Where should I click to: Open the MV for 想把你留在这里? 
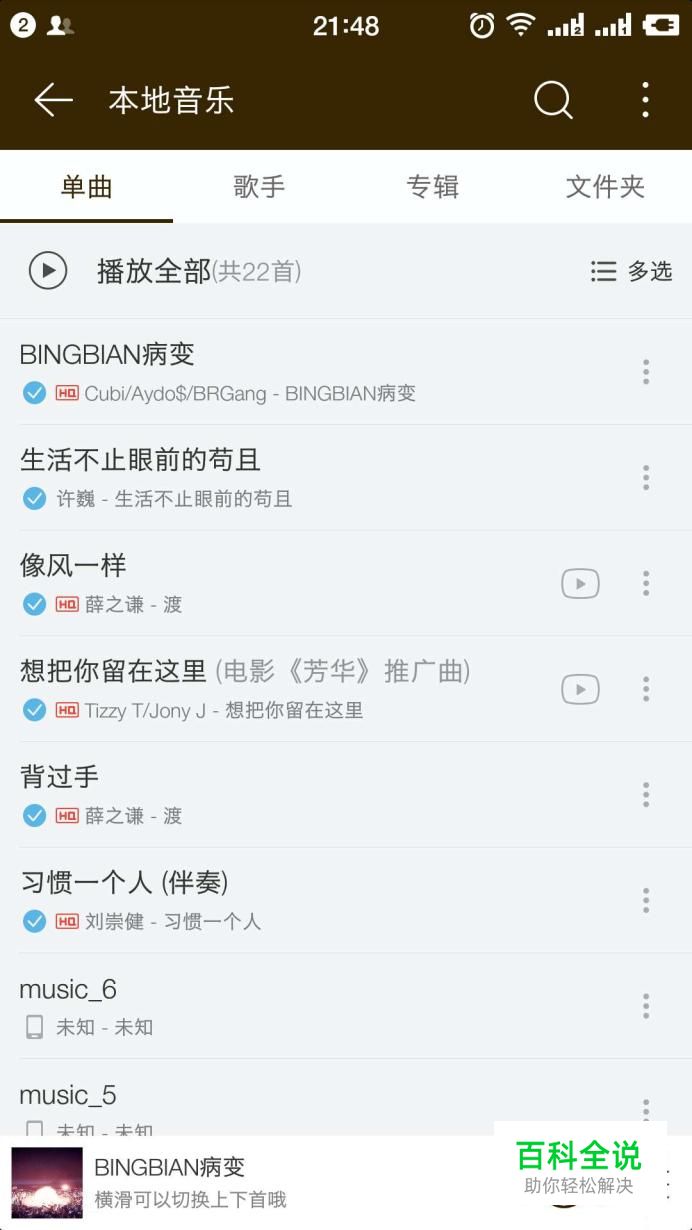pos(580,689)
